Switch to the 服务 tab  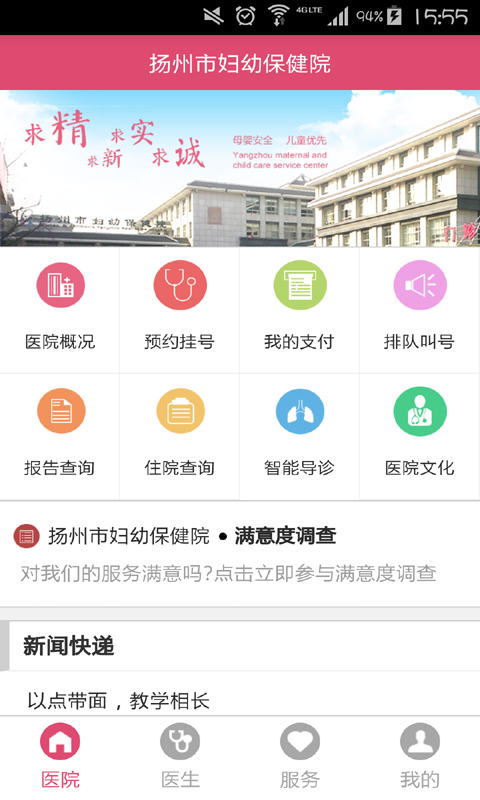click(300, 757)
